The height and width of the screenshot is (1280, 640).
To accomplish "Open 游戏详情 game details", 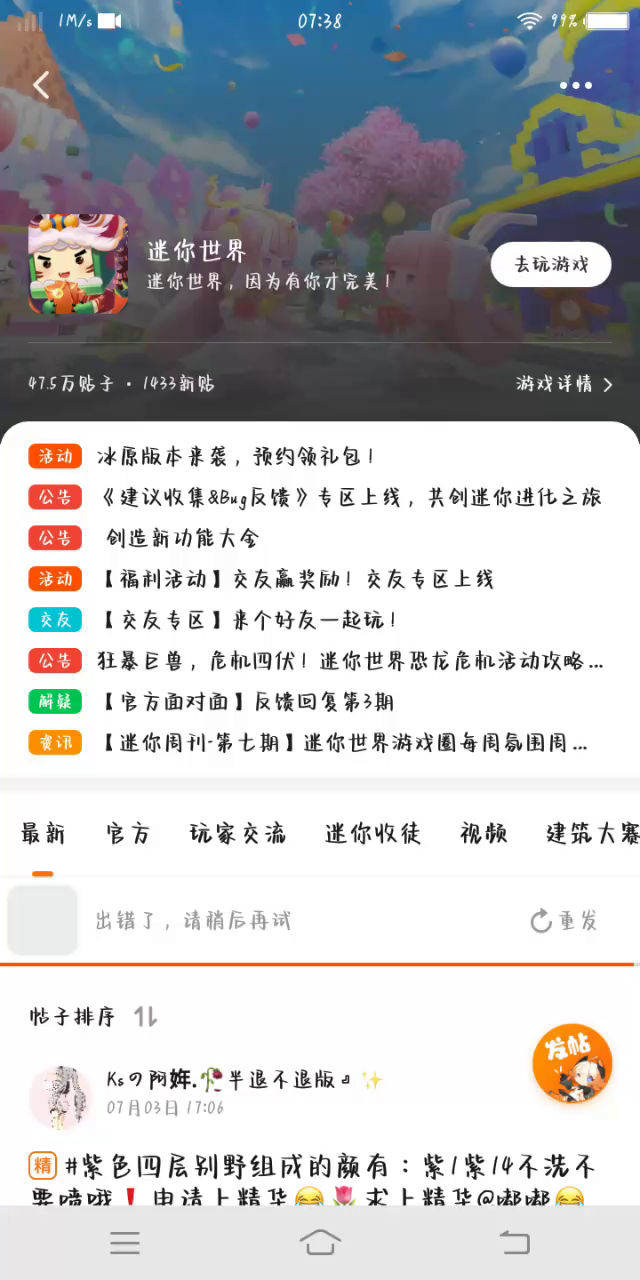I will click(565, 384).
